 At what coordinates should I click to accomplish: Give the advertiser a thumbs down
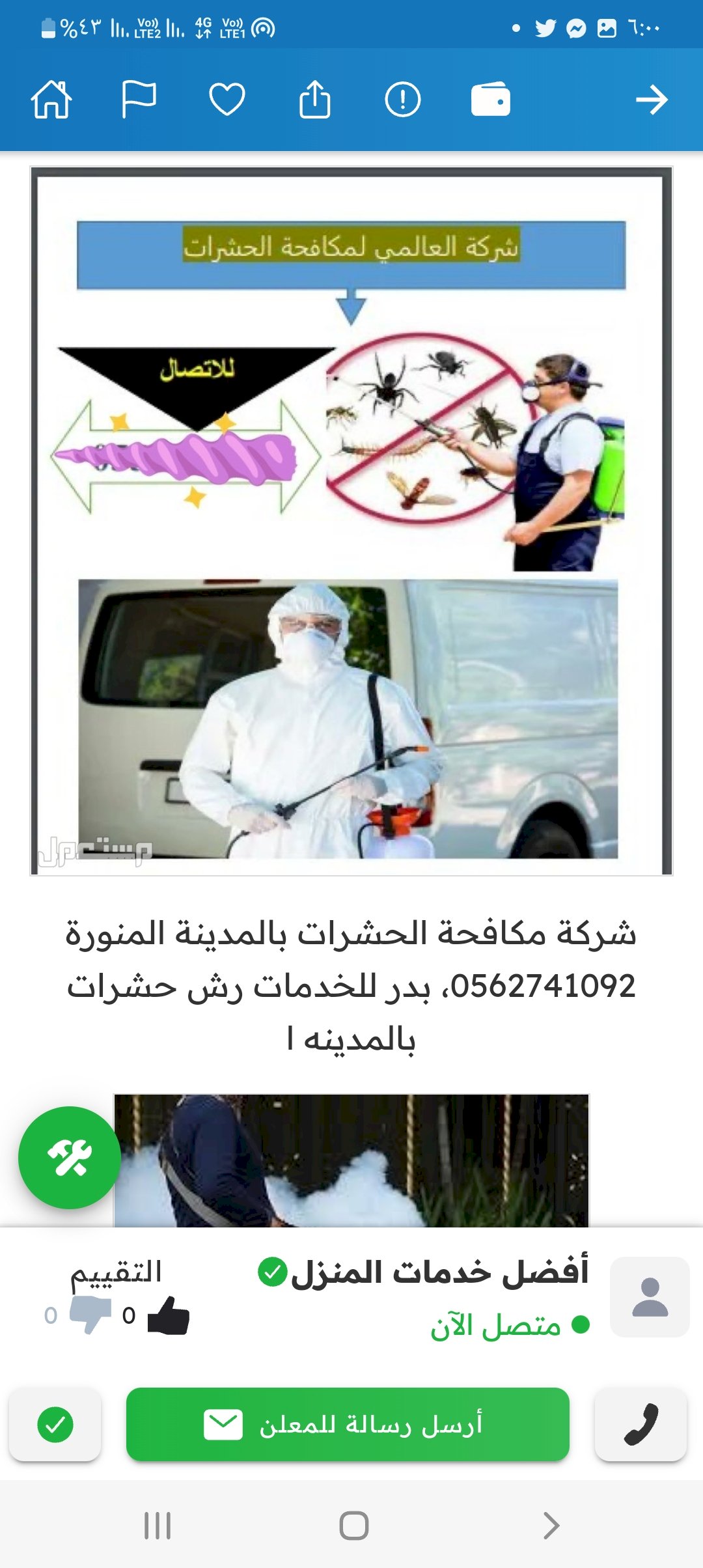tap(90, 1315)
